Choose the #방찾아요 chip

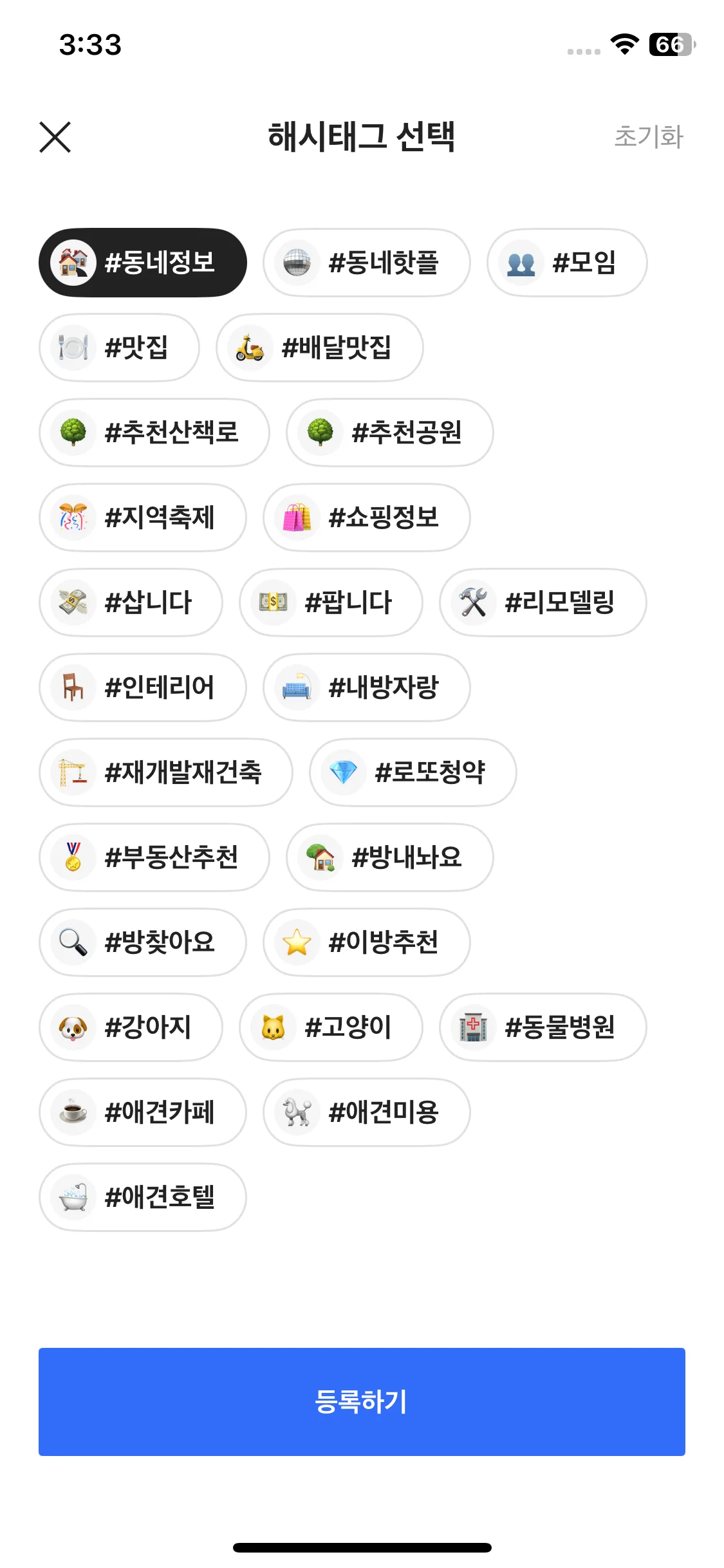pos(143,942)
